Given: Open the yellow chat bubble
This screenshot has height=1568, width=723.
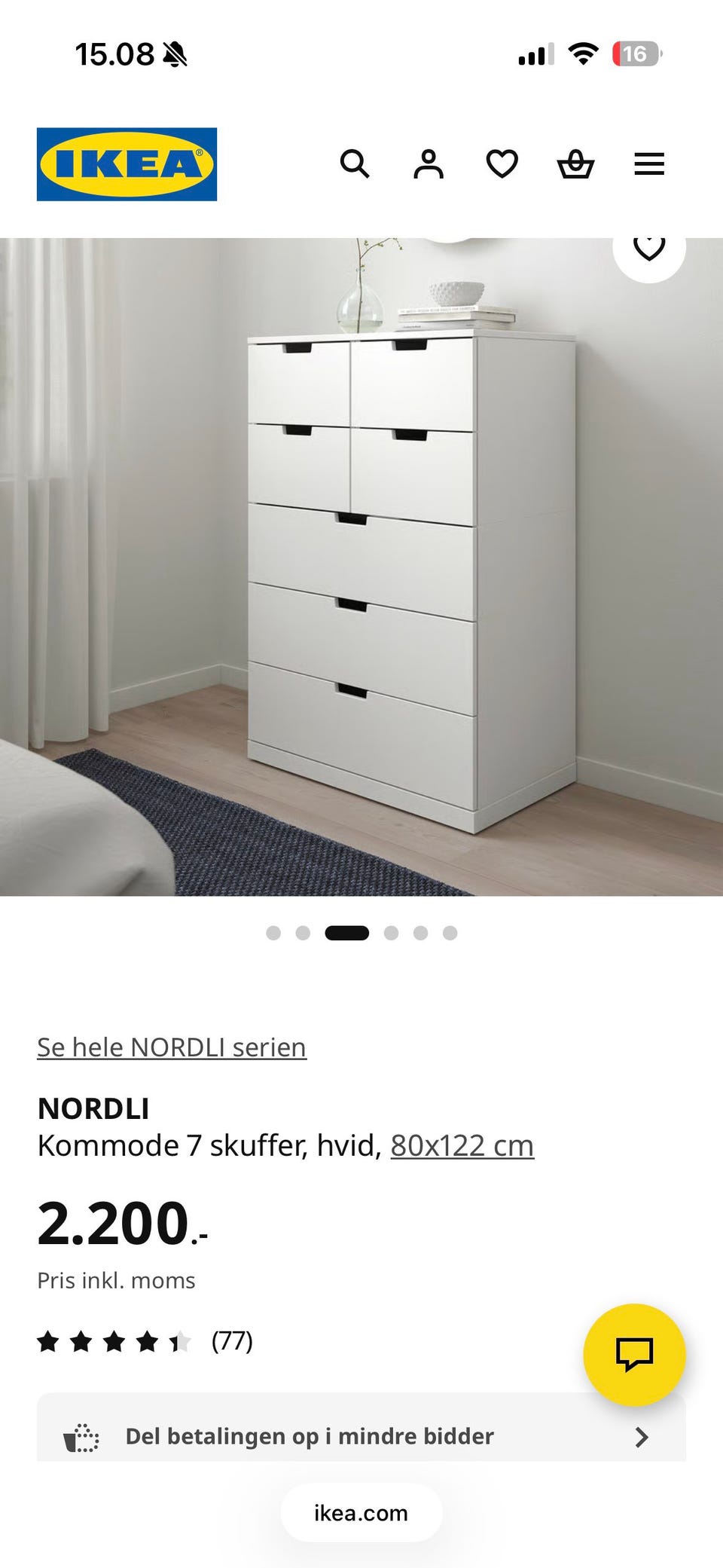Looking at the screenshot, I should [x=636, y=1353].
